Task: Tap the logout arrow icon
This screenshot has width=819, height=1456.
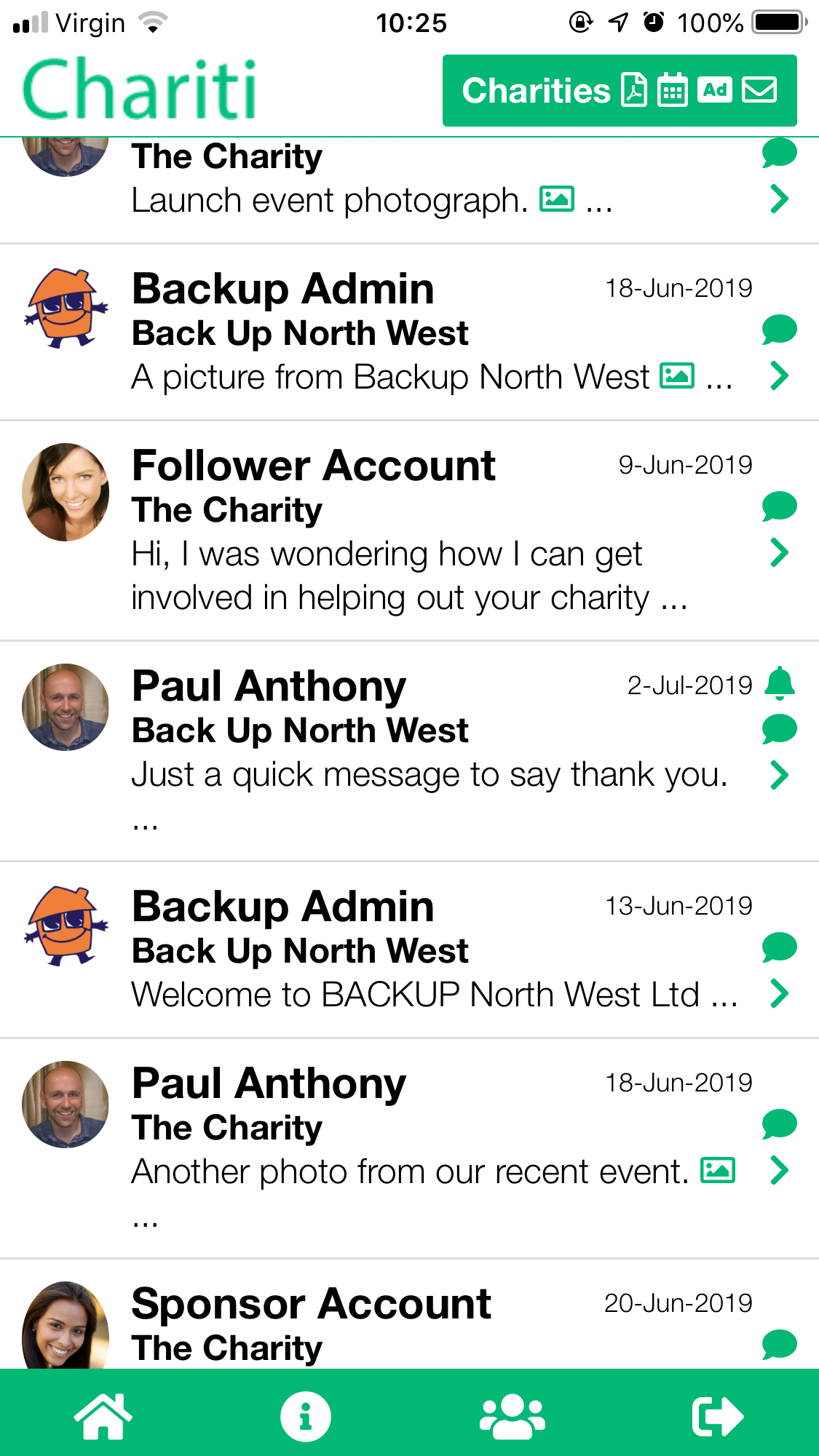Action: (x=717, y=1415)
